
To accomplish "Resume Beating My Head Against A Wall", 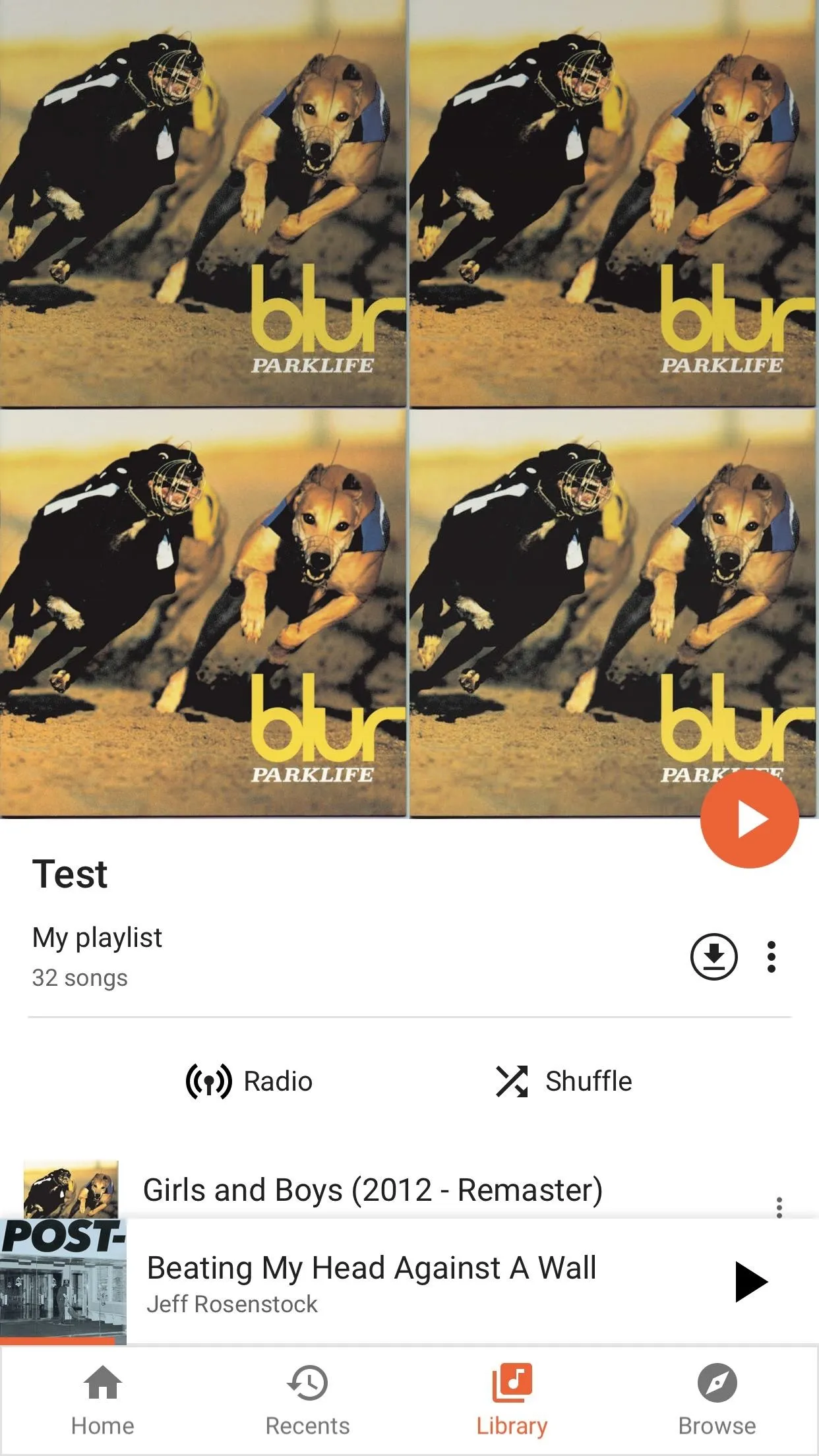I will [751, 1282].
